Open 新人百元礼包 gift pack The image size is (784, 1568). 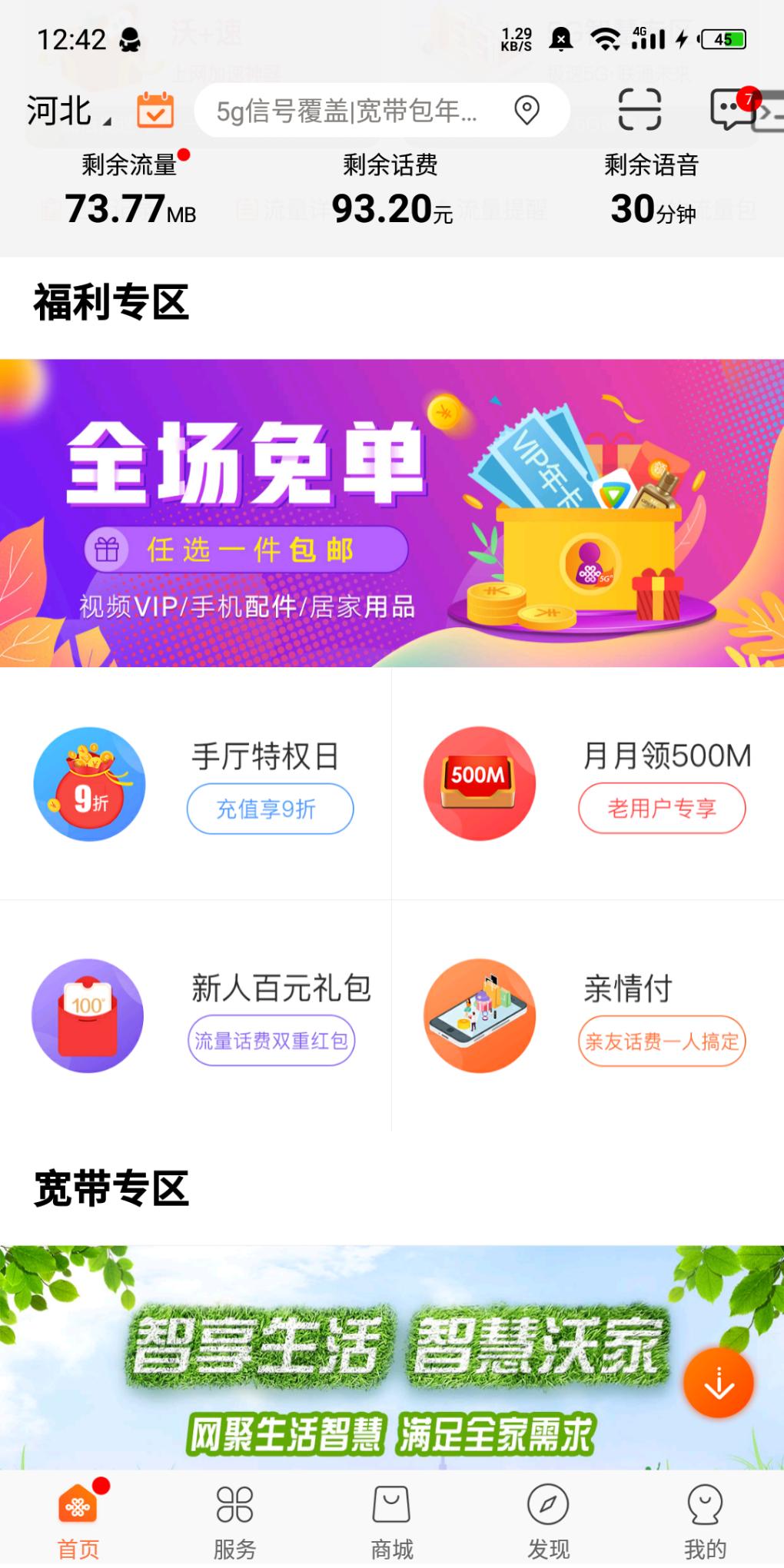tap(195, 1015)
